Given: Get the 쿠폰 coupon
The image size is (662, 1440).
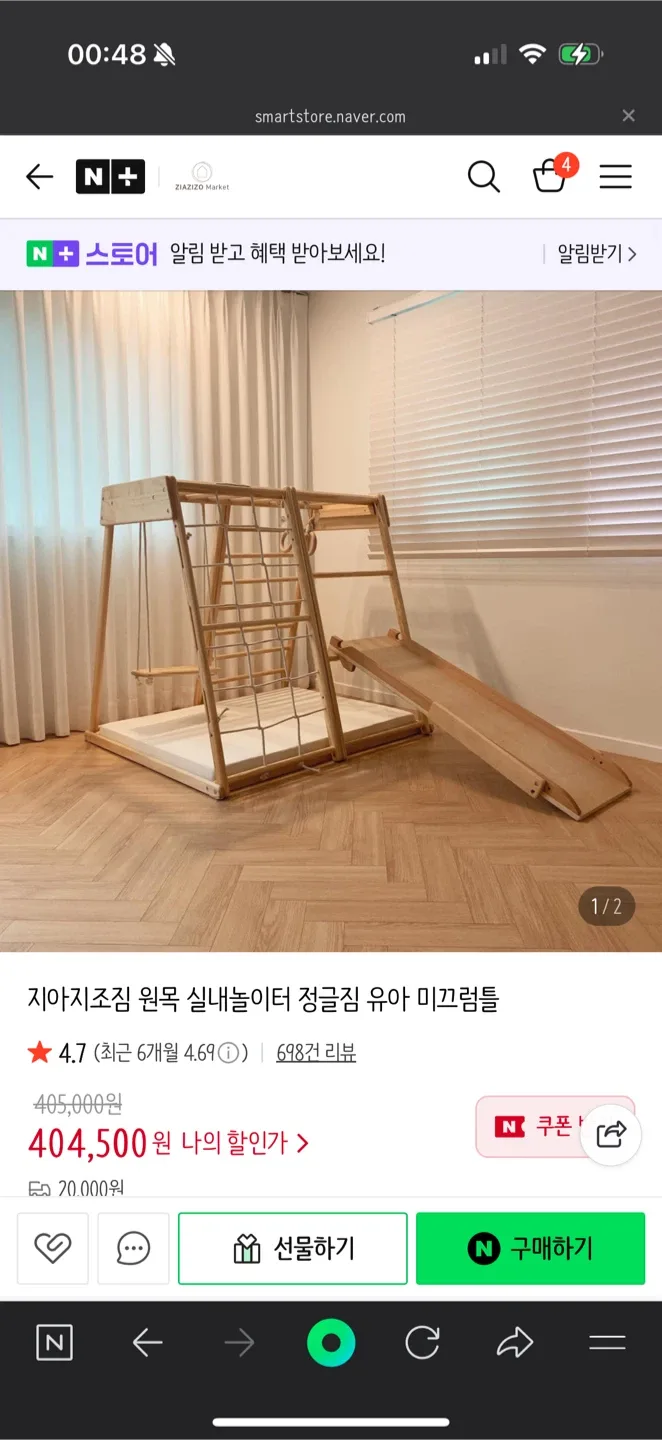Looking at the screenshot, I should pos(540,1127).
